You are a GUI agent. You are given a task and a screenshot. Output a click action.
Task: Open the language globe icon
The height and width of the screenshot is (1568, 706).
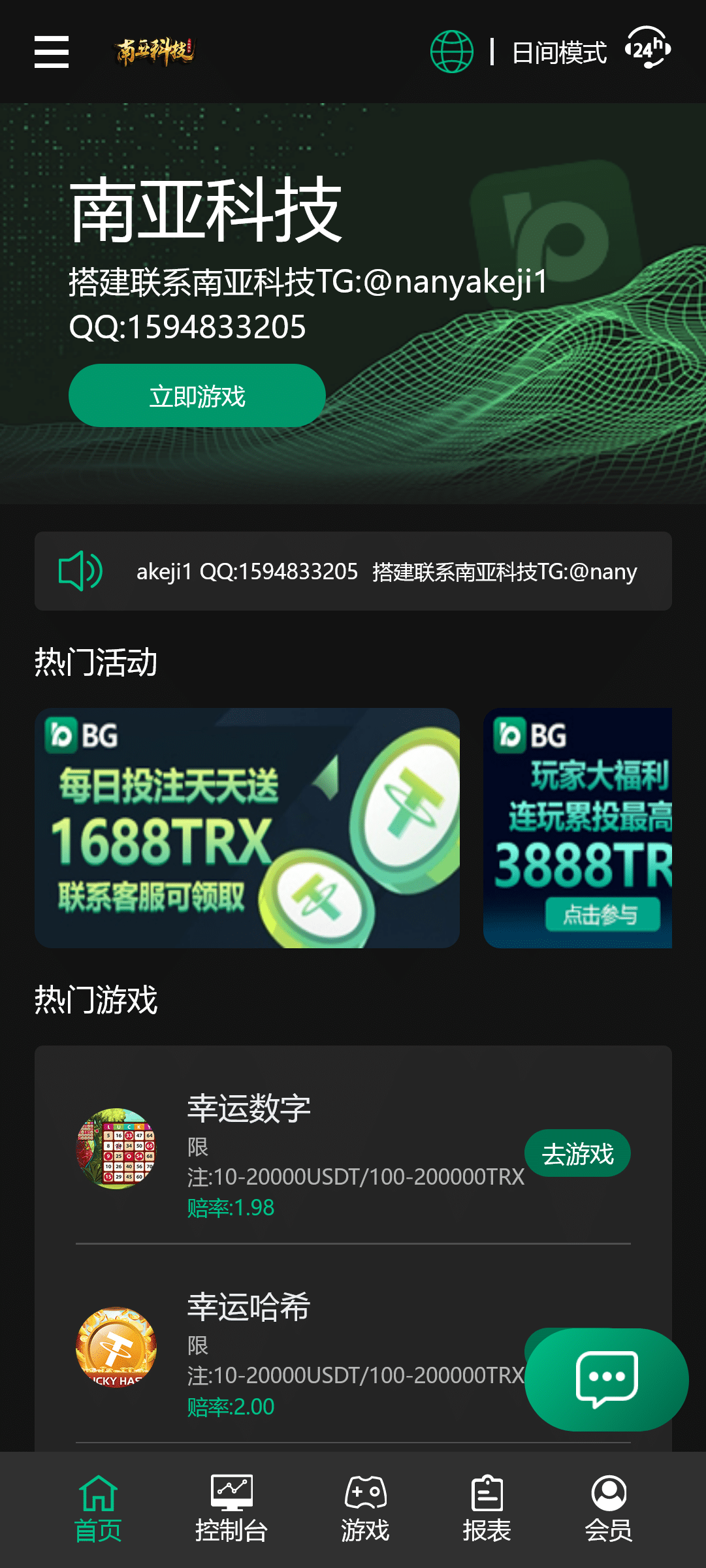tap(452, 52)
